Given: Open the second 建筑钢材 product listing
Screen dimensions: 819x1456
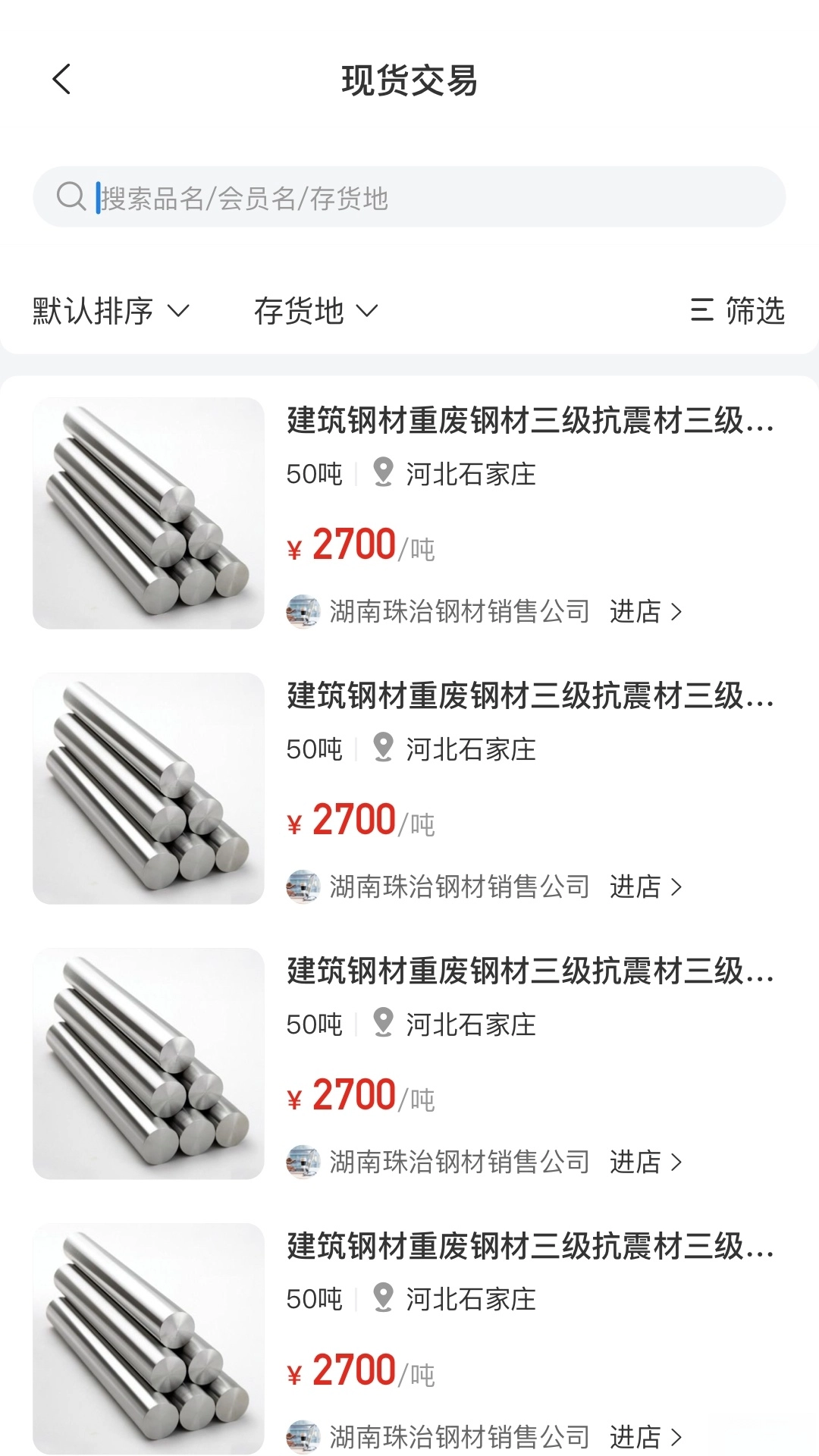Looking at the screenshot, I should coord(529,696).
